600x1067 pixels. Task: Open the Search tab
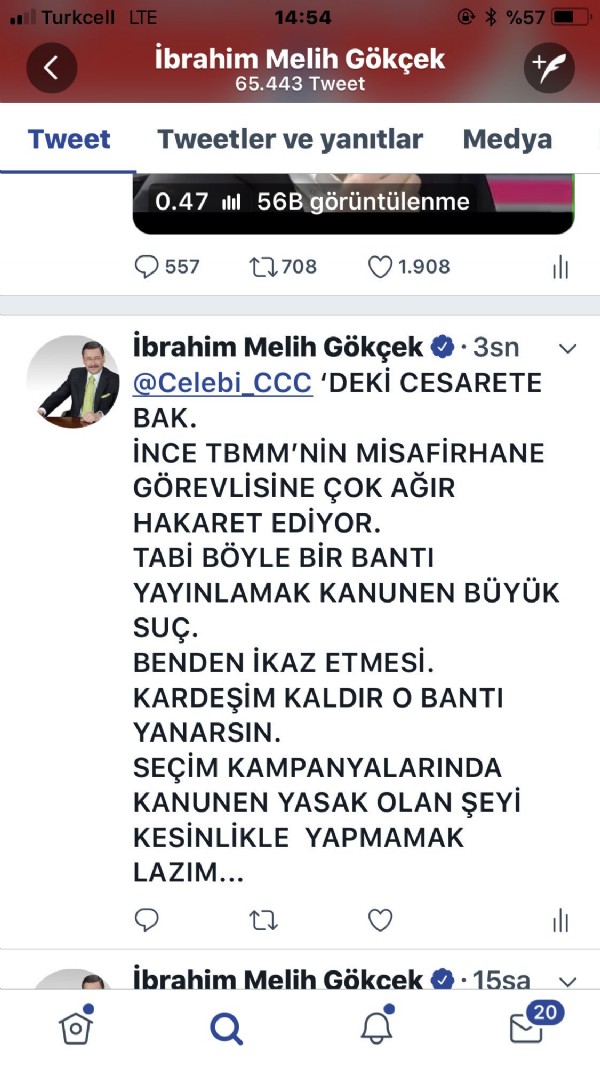click(x=226, y=1026)
